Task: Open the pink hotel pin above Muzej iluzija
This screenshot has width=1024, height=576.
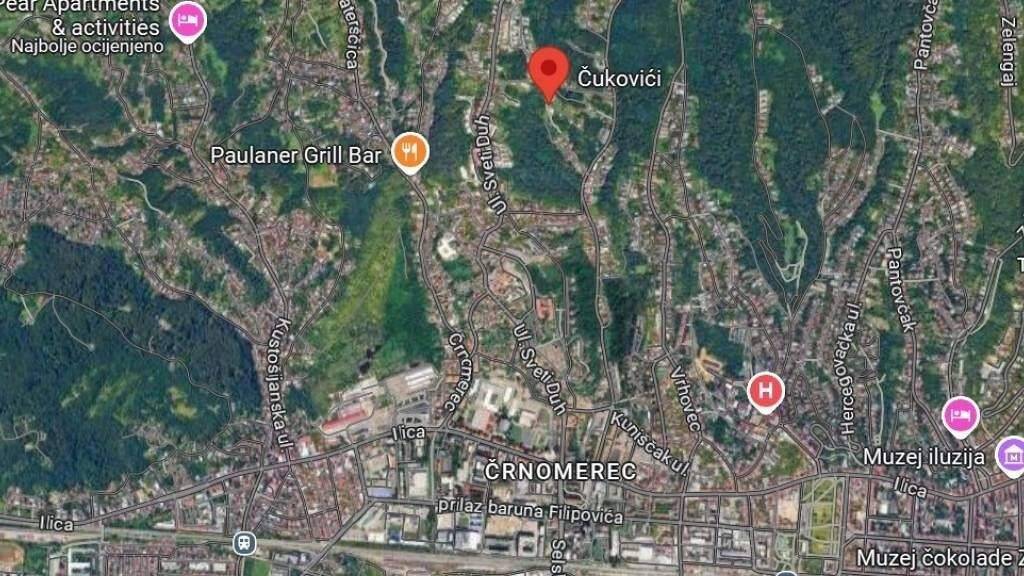Action: (x=960, y=415)
